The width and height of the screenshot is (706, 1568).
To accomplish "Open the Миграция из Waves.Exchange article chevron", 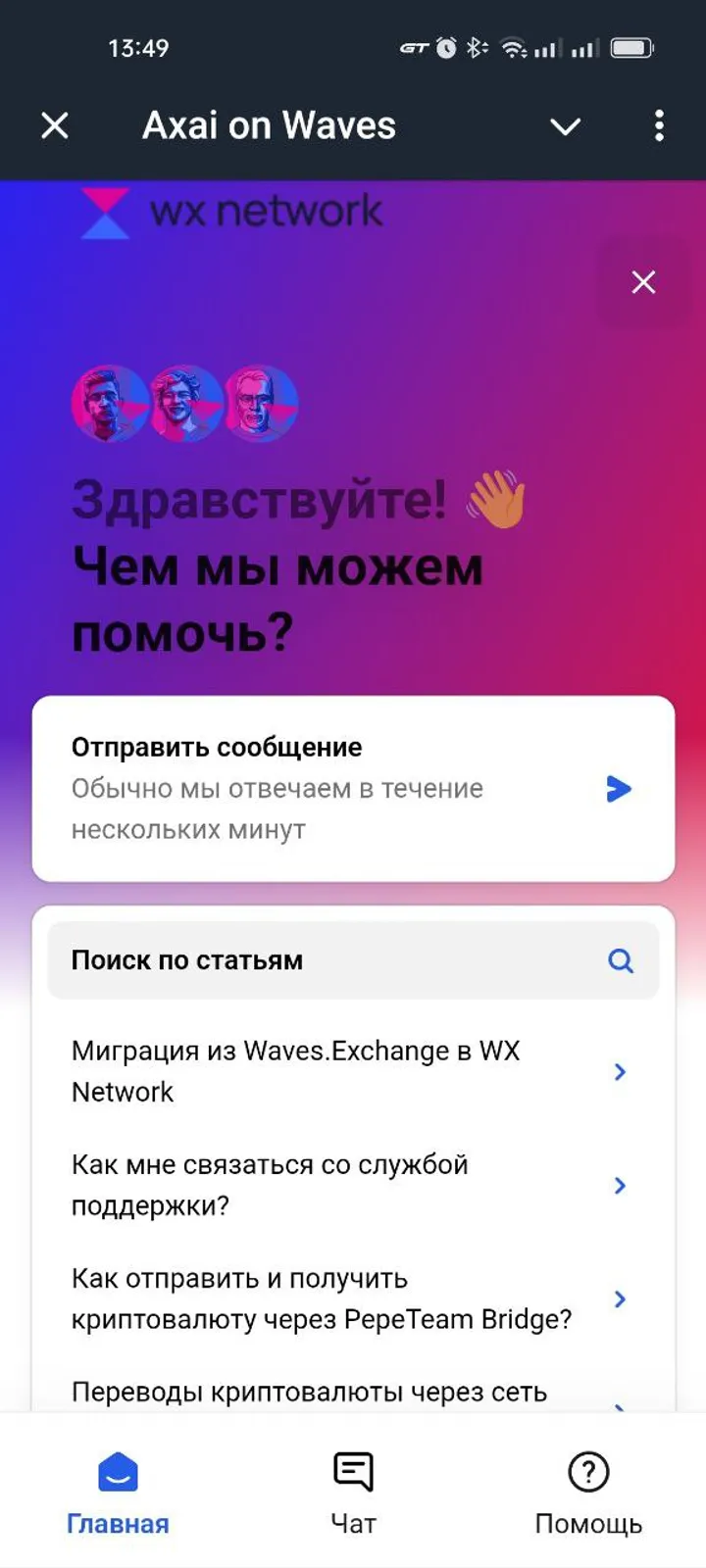I will click(620, 1071).
